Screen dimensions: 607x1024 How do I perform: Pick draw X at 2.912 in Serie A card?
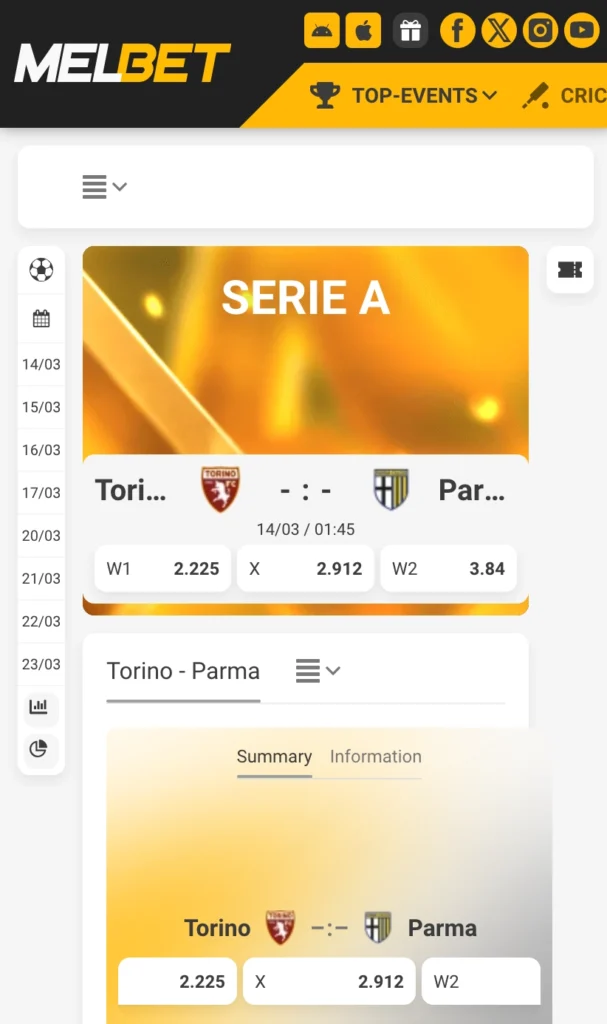pyautogui.click(x=306, y=569)
